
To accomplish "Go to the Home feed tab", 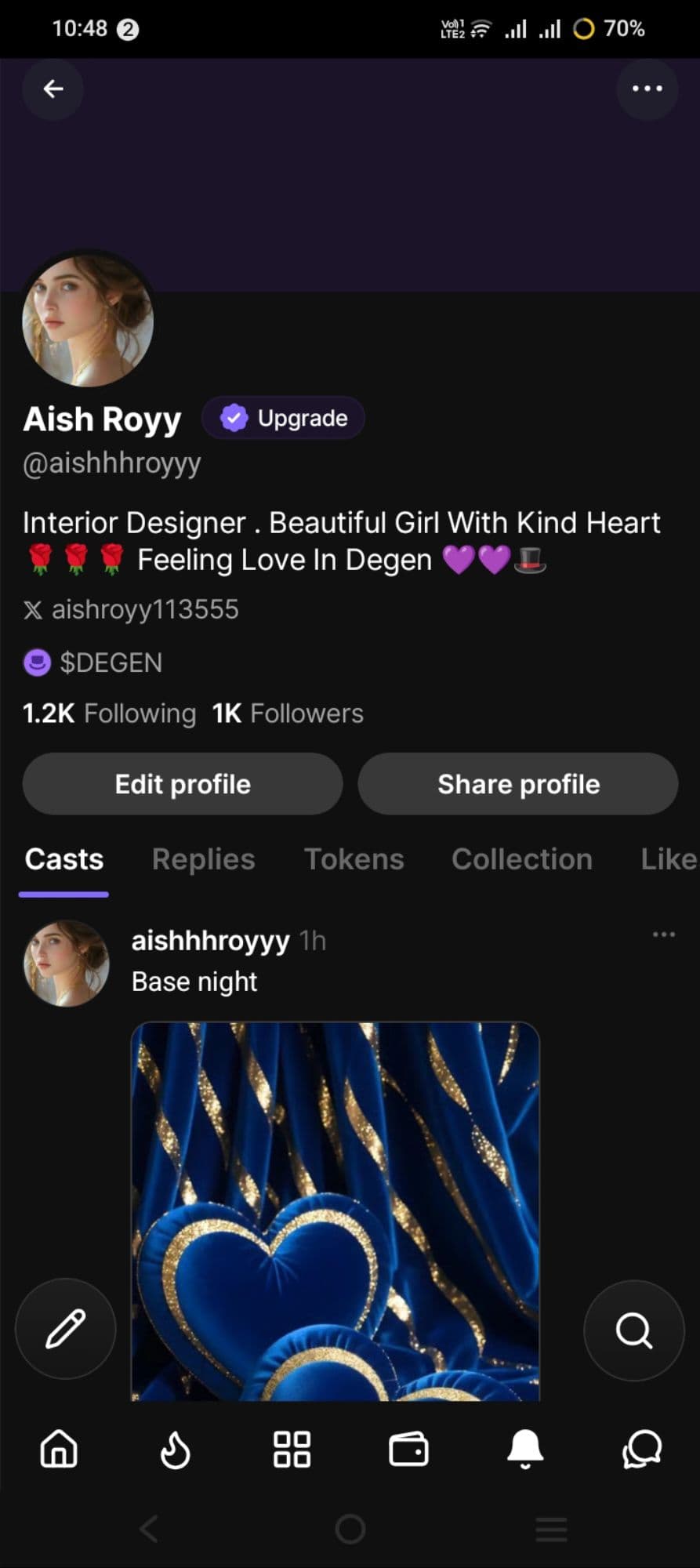I will point(59,1449).
